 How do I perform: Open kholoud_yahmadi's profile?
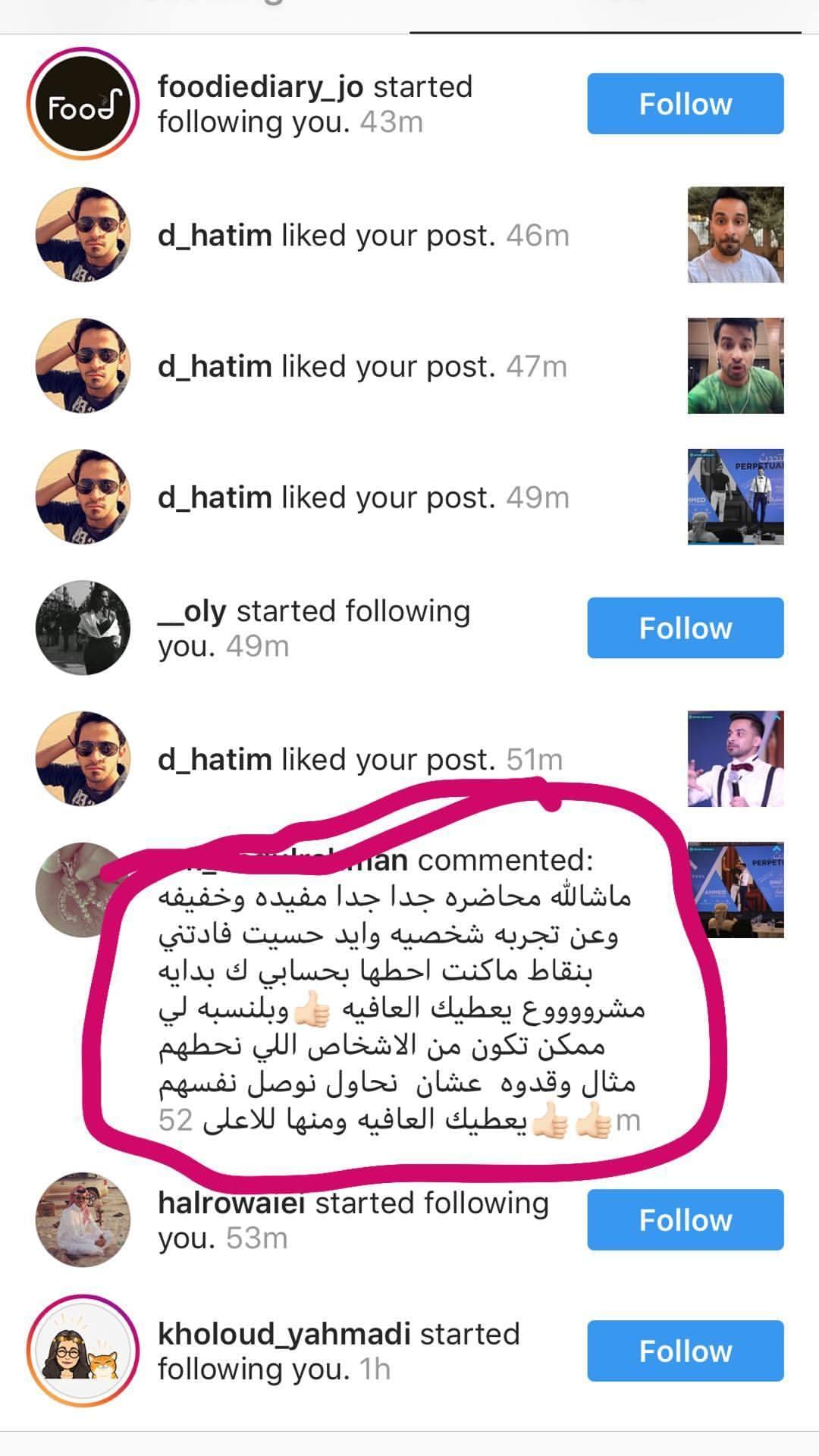pyautogui.click(x=284, y=1334)
